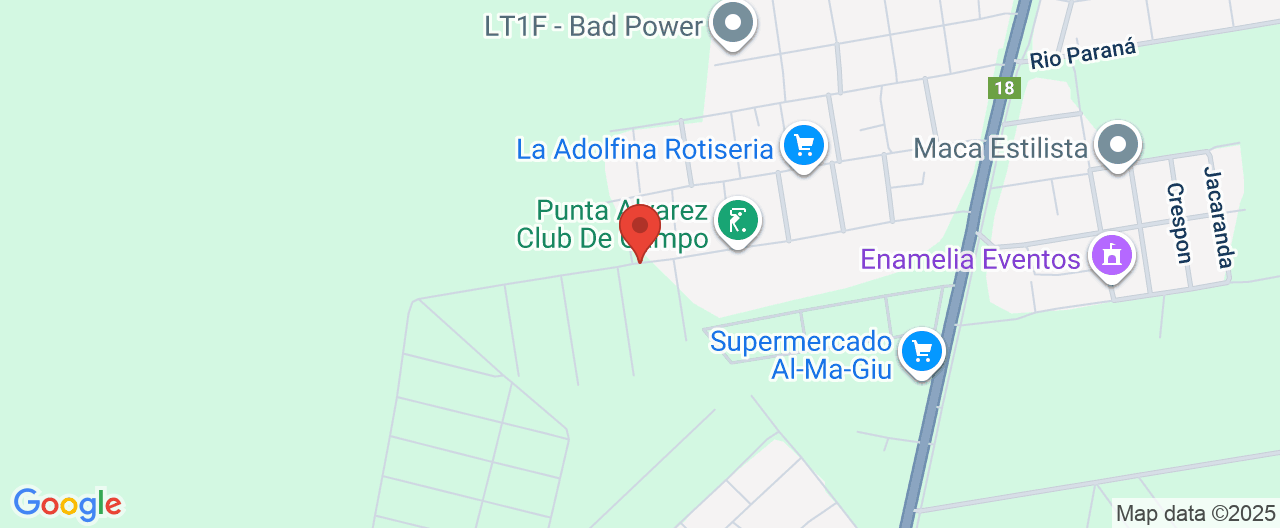Select the Enamelia Eventos marker
Image resolution: width=1280 pixels, height=528 pixels.
pos(1110,255)
